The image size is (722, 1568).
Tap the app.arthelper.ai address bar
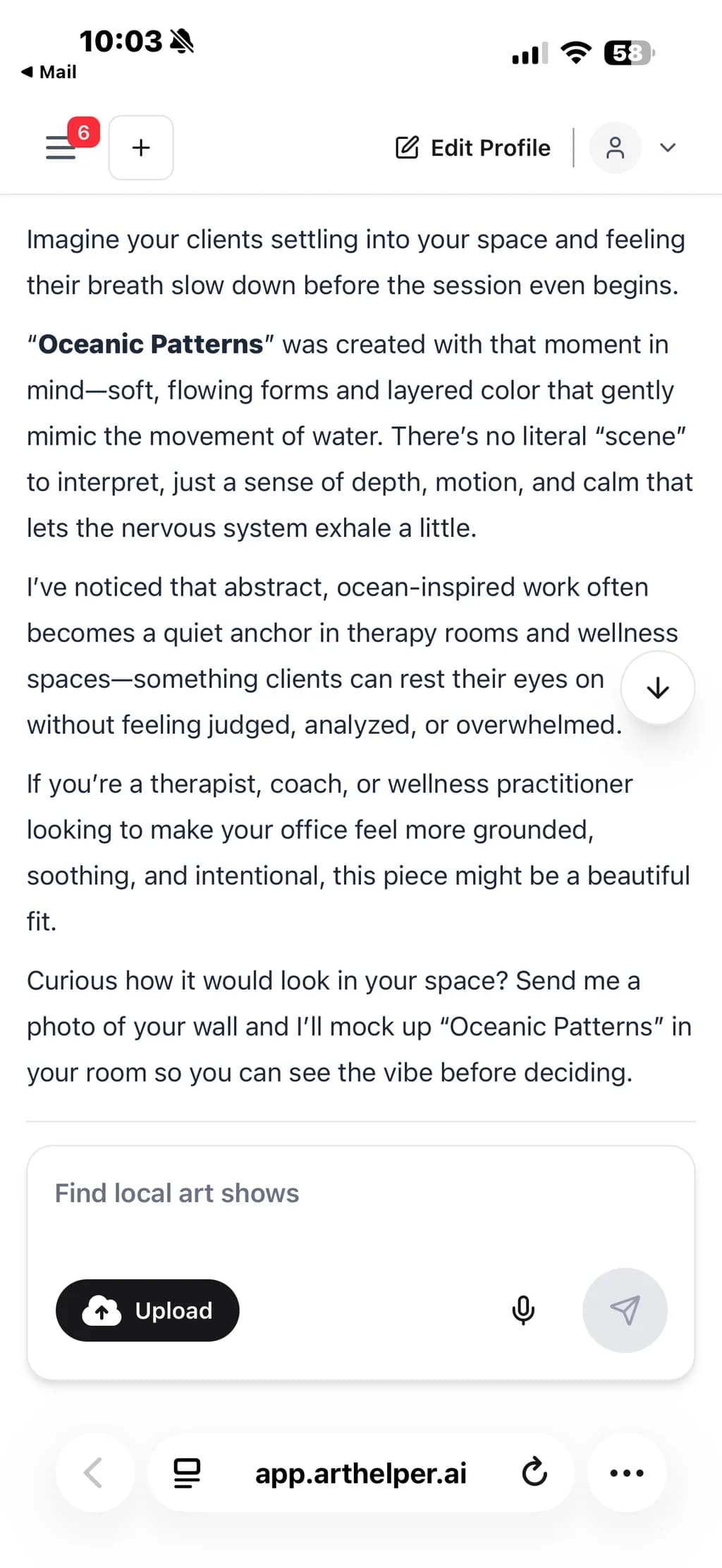(x=360, y=1473)
